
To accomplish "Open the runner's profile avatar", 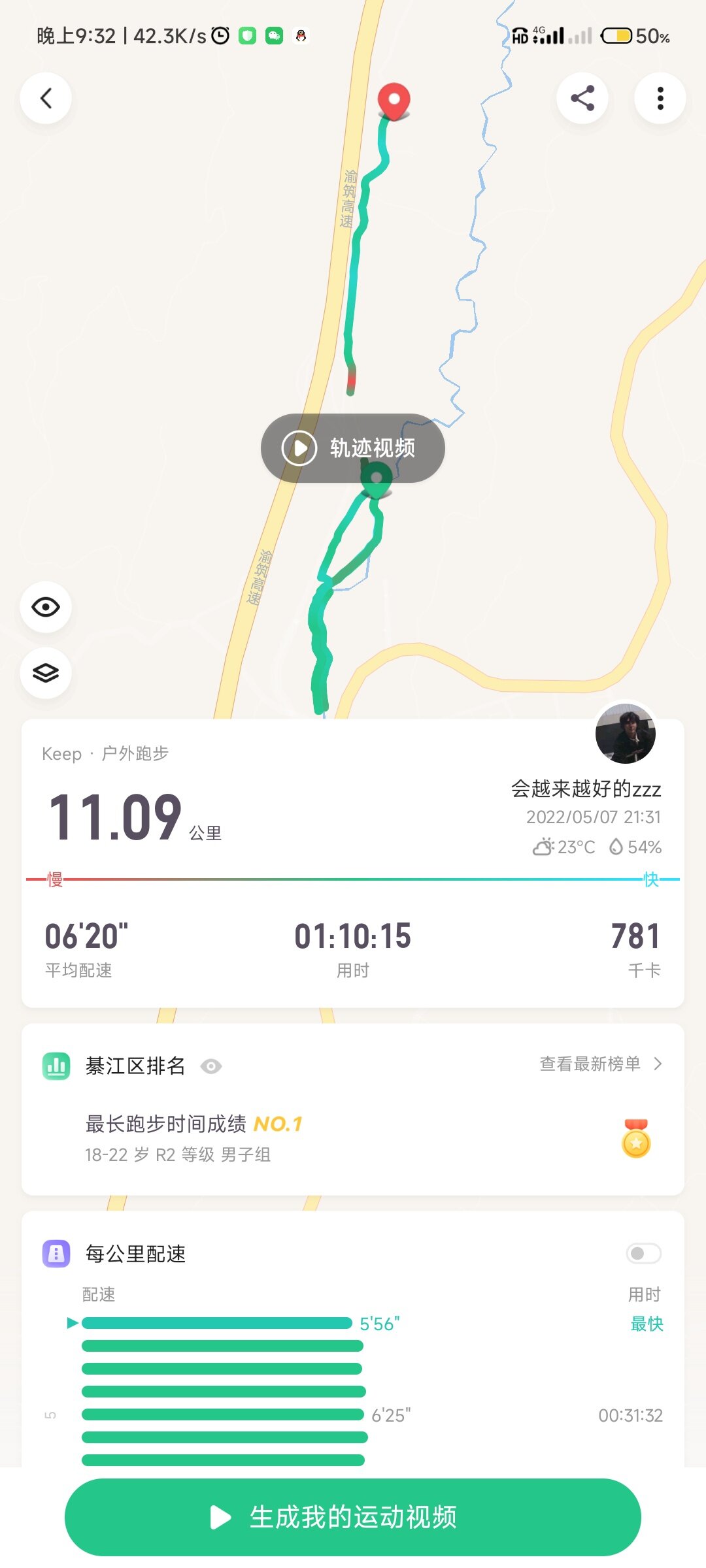I will (625, 733).
